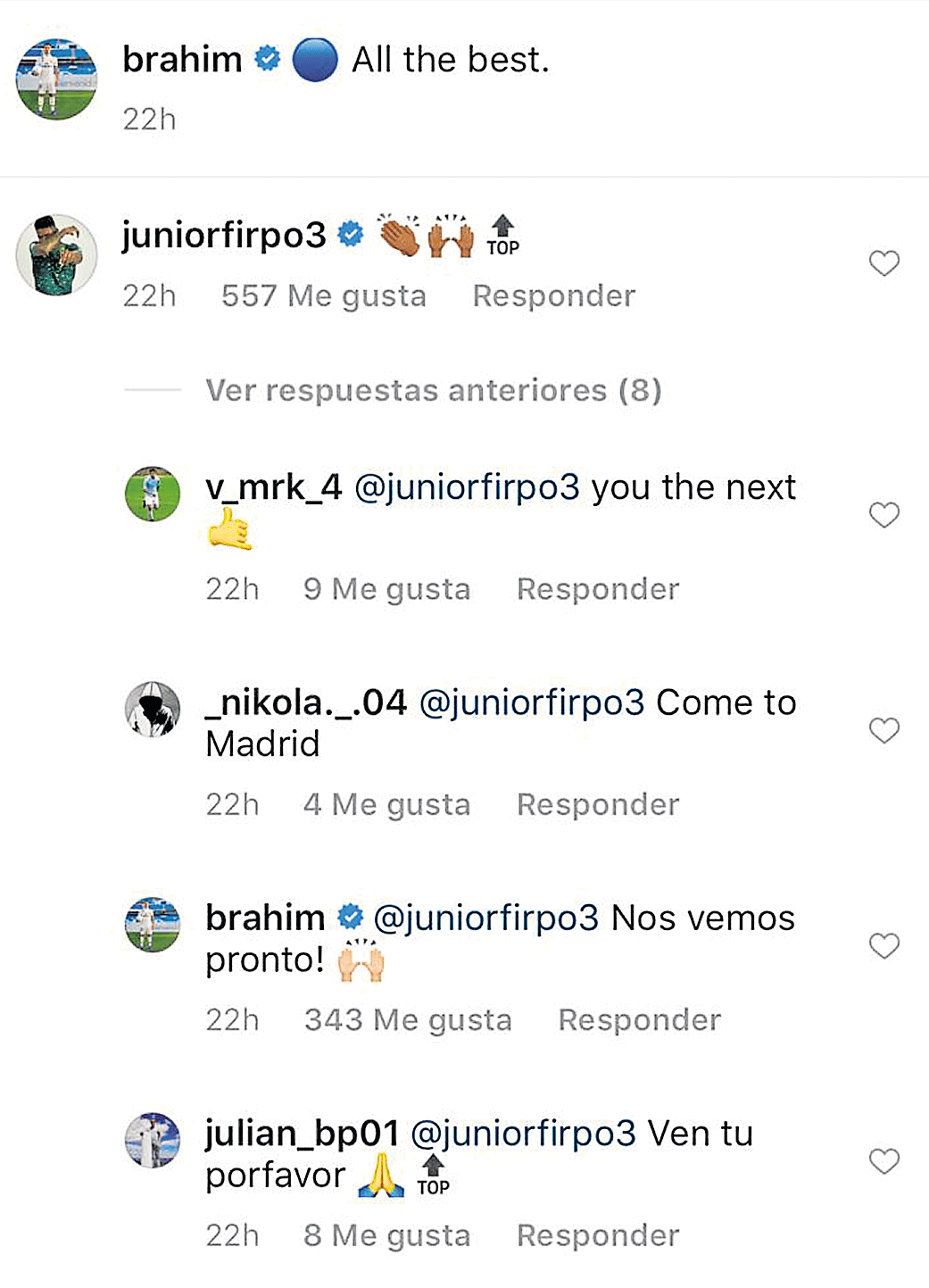The image size is (929, 1288).
Task: Like v_mrk_4's reply
Action: point(883,515)
